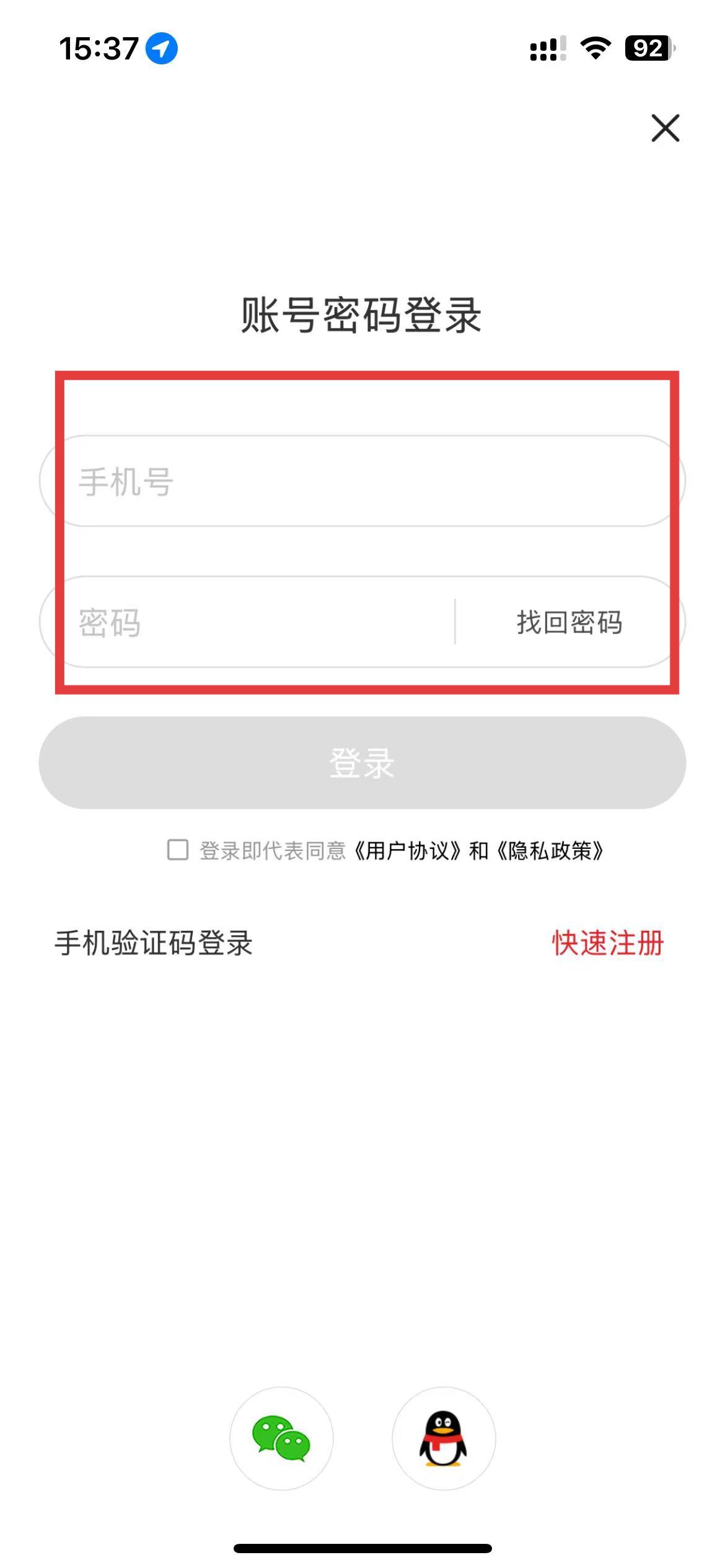Image resolution: width=725 pixels, height=1568 pixels.
Task: Tap the 登录 login button
Action: 362,762
